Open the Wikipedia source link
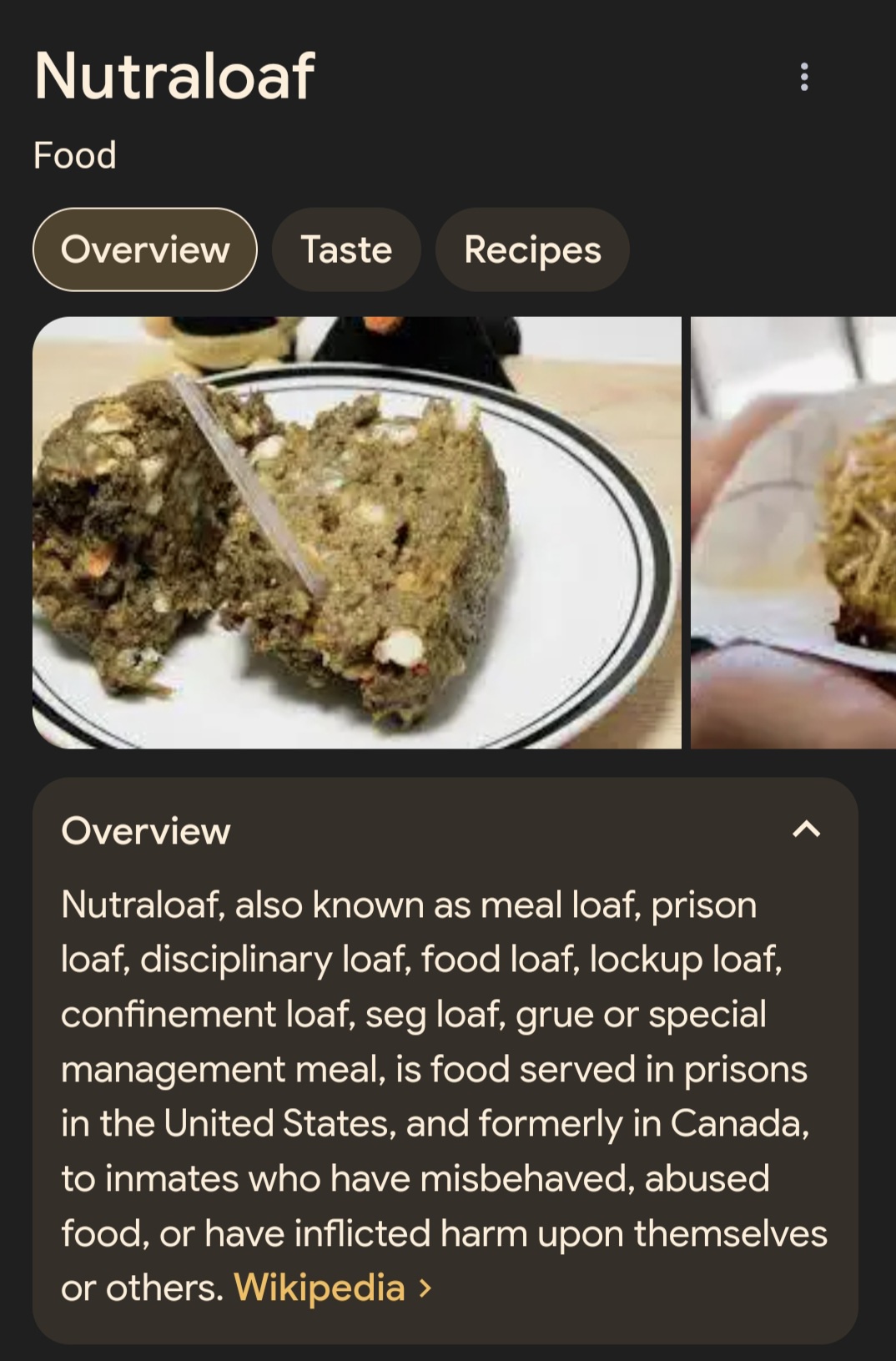This screenshot has height=1361, width=896. tap(320, 1288)
